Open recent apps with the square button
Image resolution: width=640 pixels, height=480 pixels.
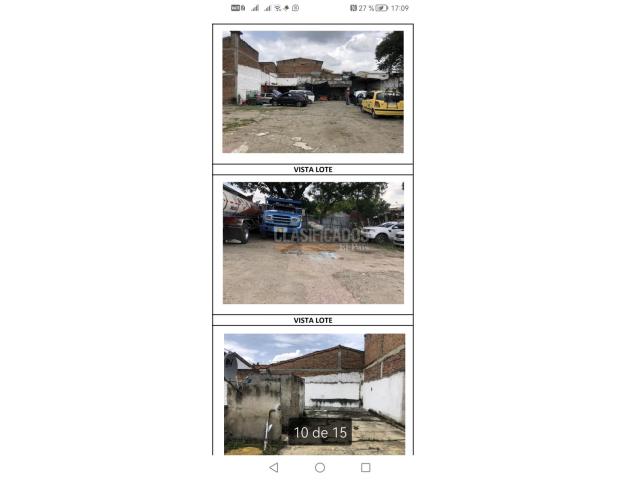366,467
